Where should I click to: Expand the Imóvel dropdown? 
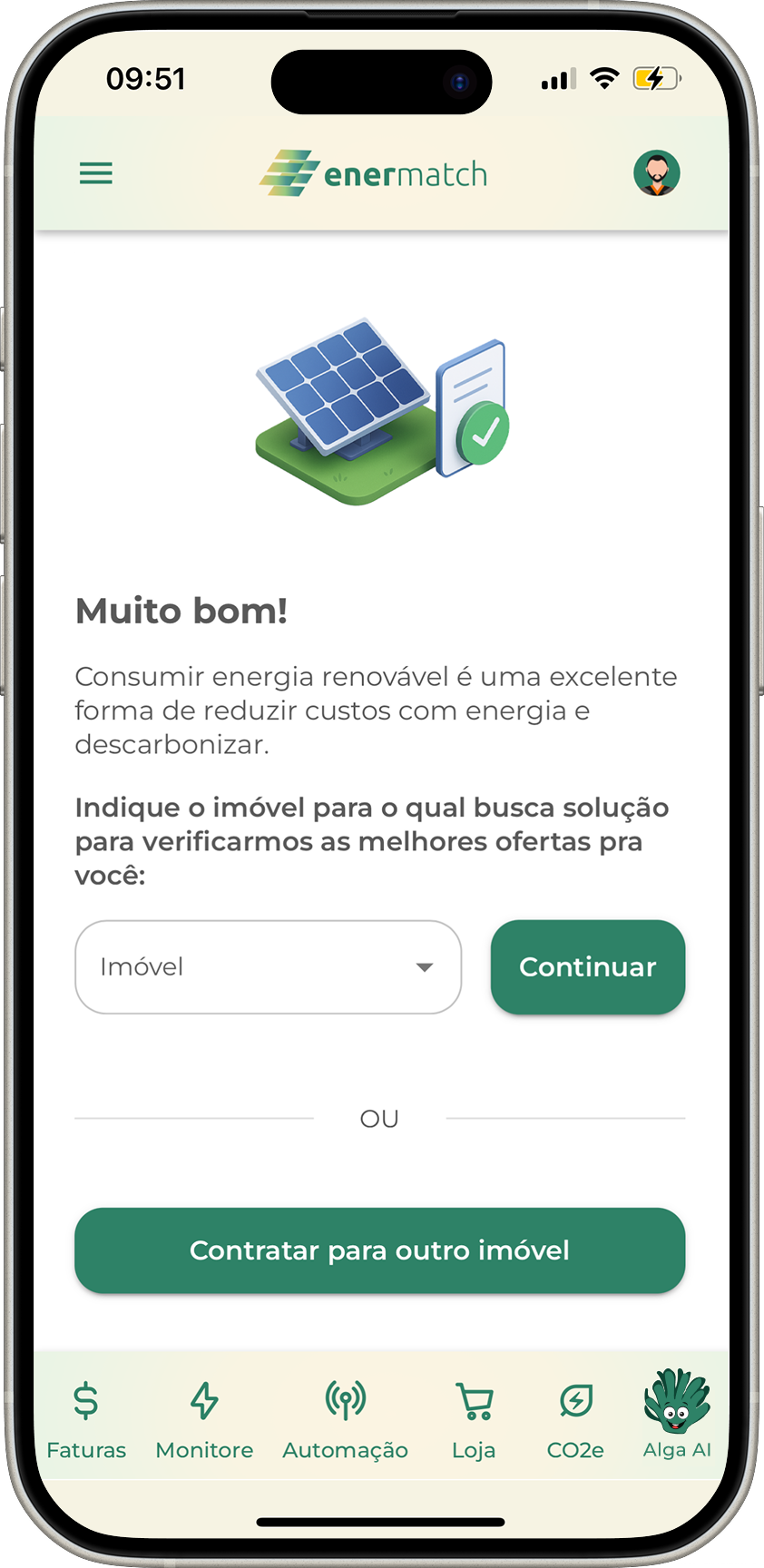point(268,967)
